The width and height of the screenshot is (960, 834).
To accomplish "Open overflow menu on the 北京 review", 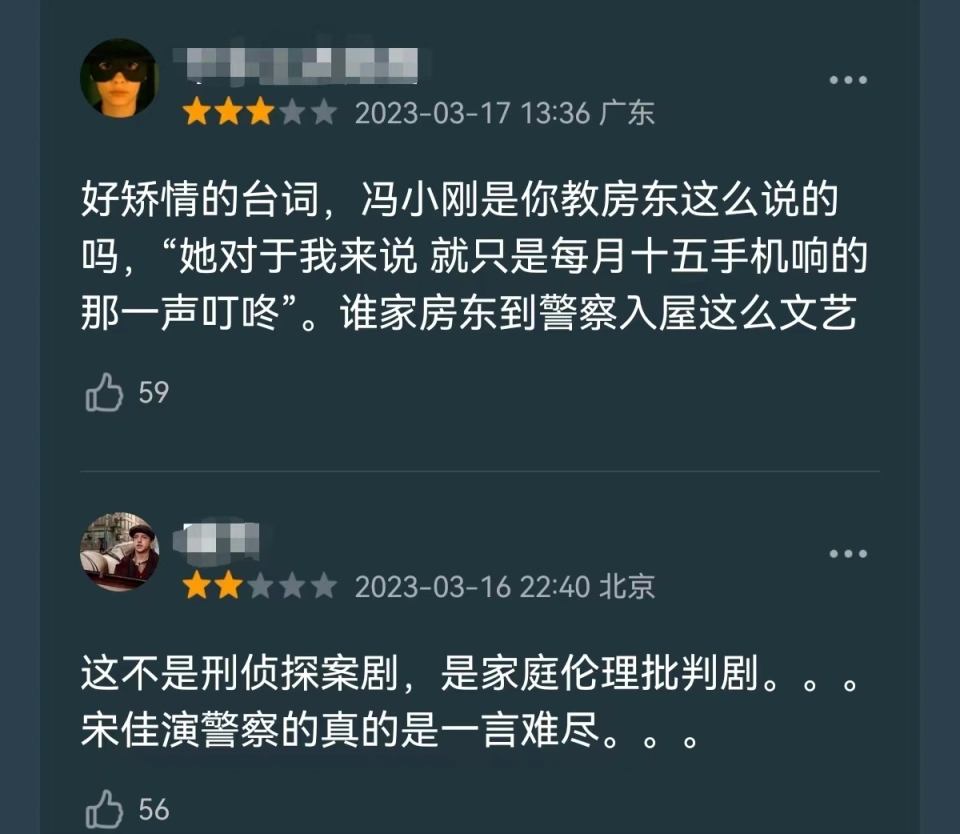I will coord(848,553).
